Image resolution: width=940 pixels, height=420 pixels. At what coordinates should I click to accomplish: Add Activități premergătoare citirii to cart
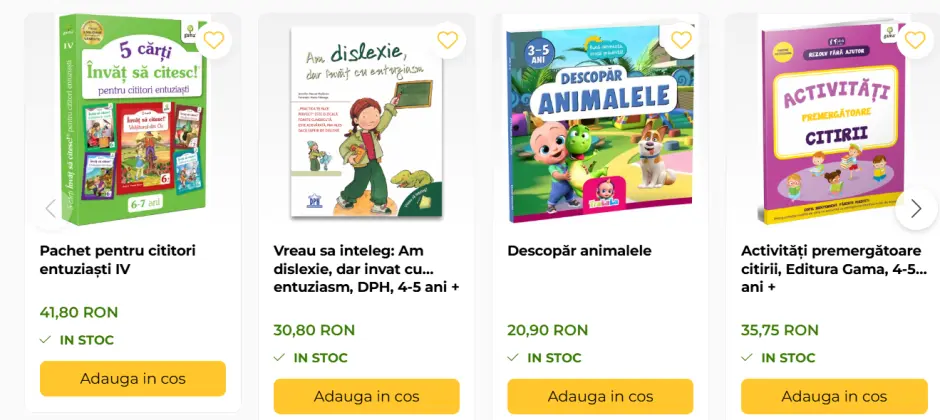coord(834,396)
